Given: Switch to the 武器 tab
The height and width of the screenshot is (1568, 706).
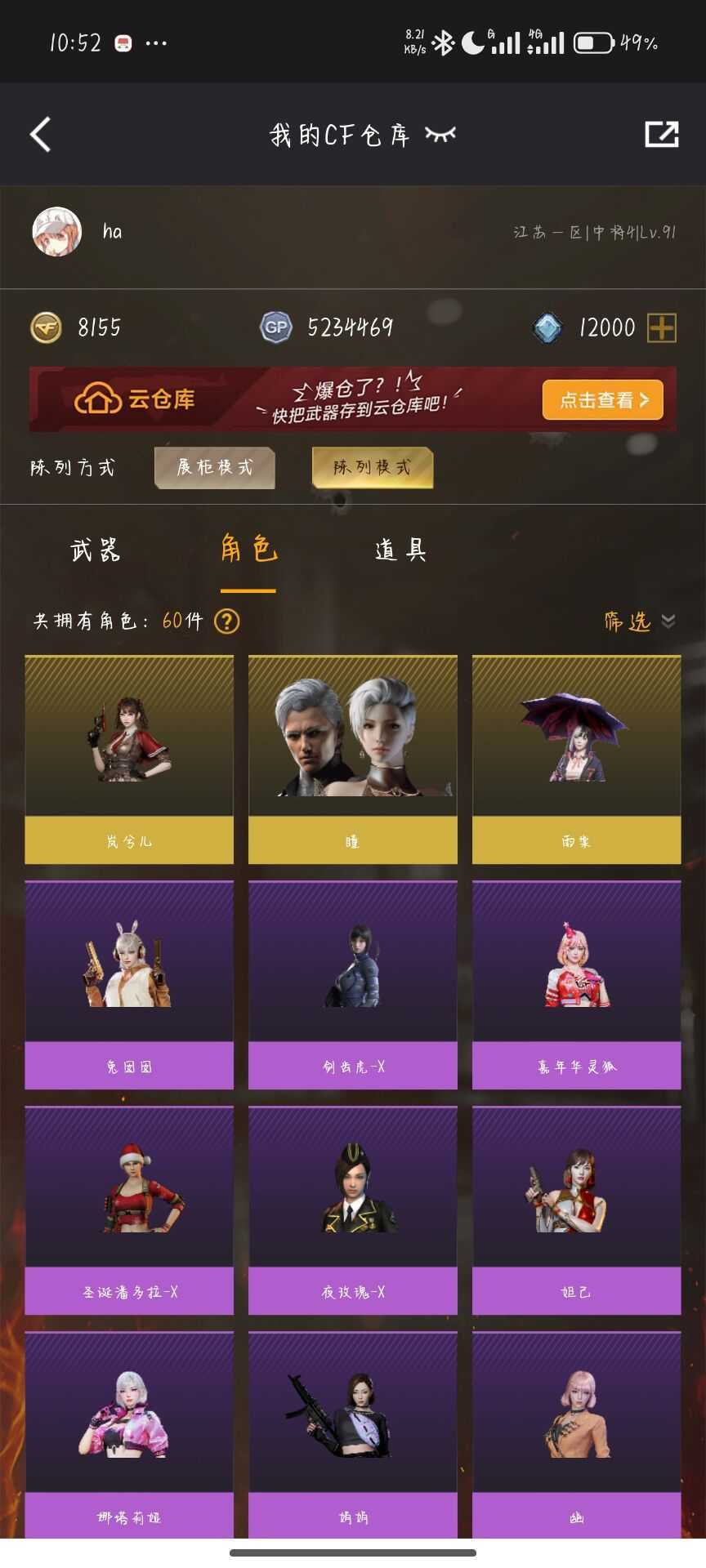Looking at the screenshot, I should (96, 551).
